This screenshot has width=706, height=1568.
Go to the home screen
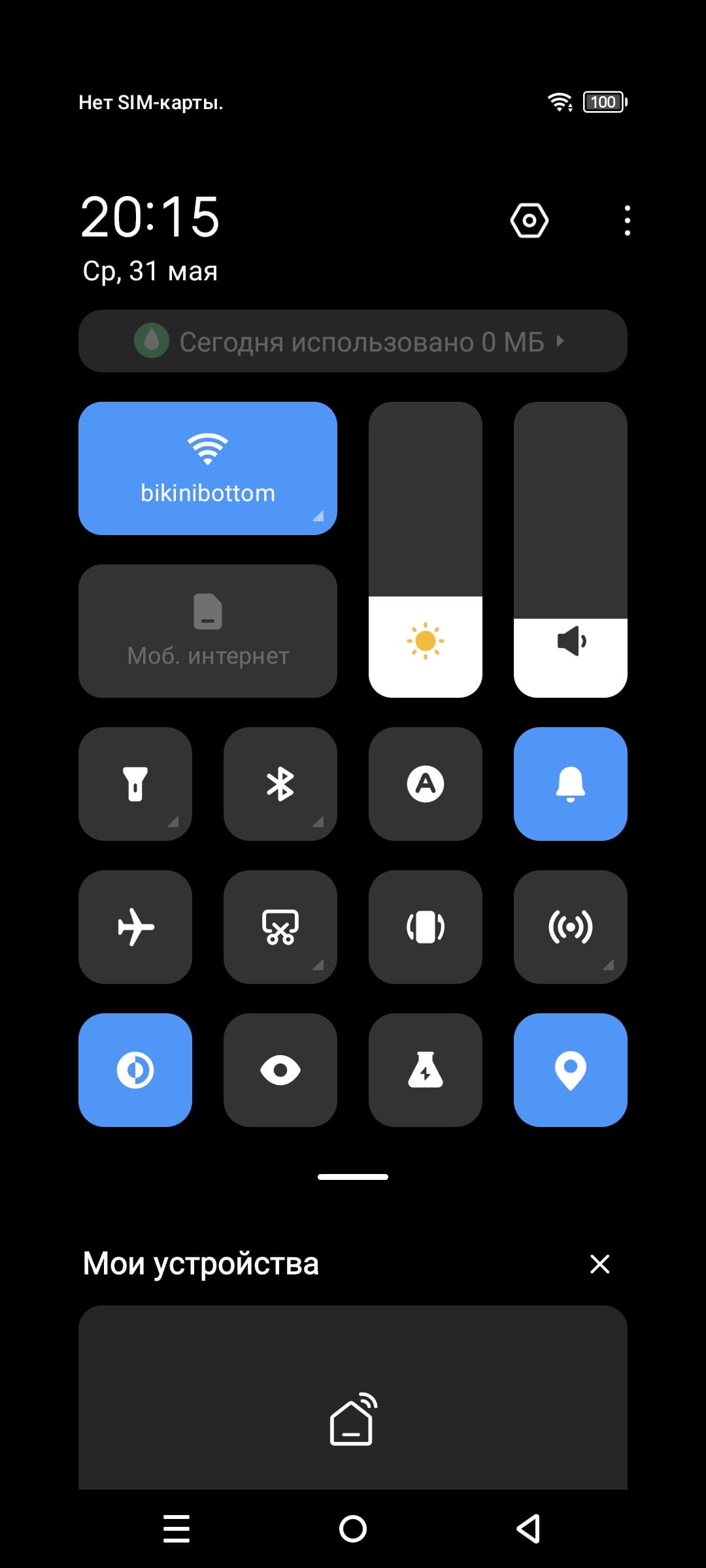click(x=353, y=1529)
